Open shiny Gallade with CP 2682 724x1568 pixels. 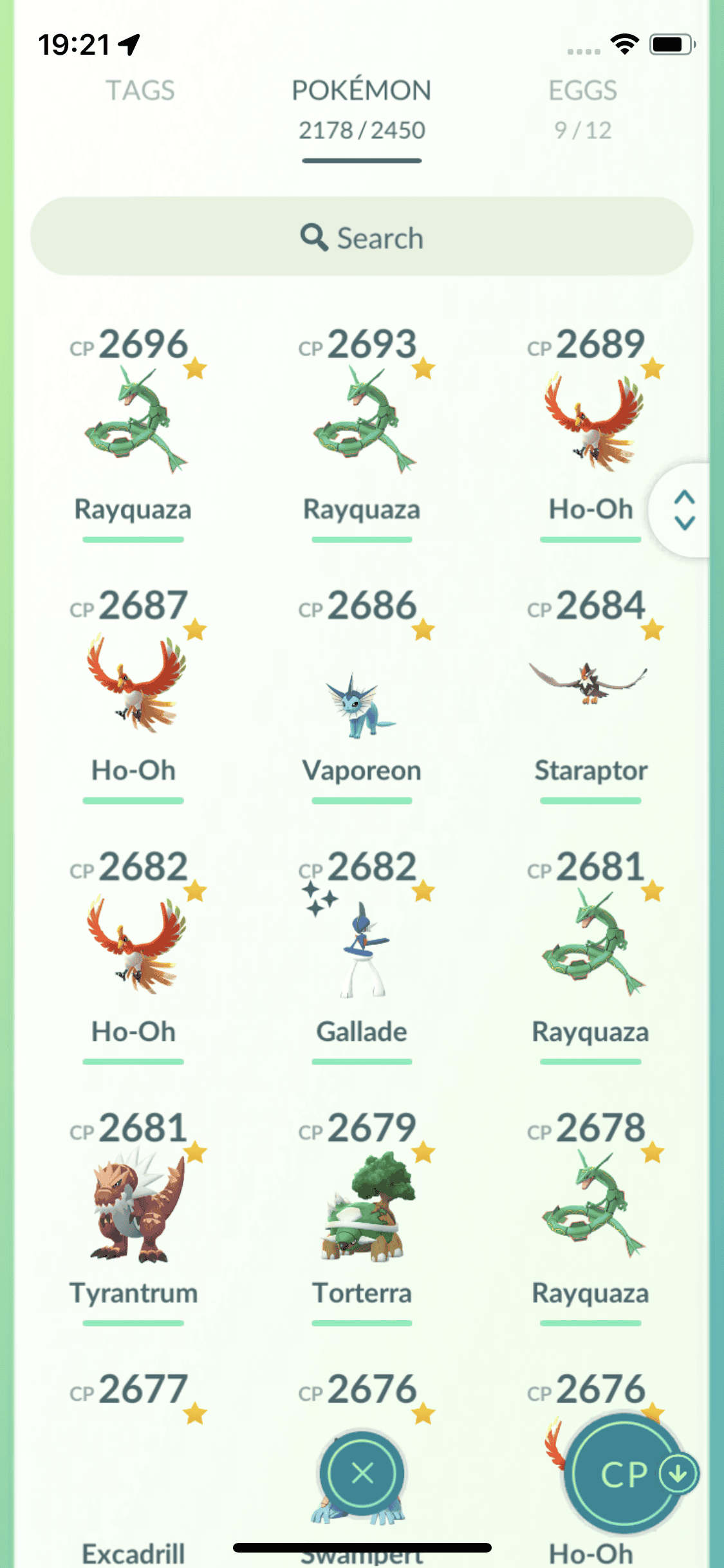(x=362, y=949)
